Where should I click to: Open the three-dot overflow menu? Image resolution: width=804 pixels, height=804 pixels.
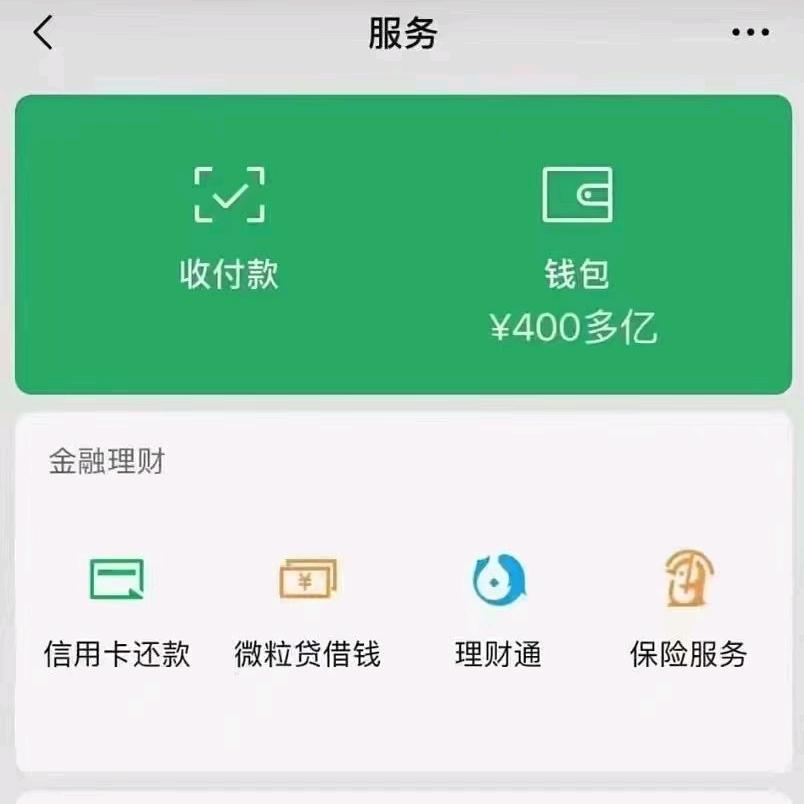point(750,33)
